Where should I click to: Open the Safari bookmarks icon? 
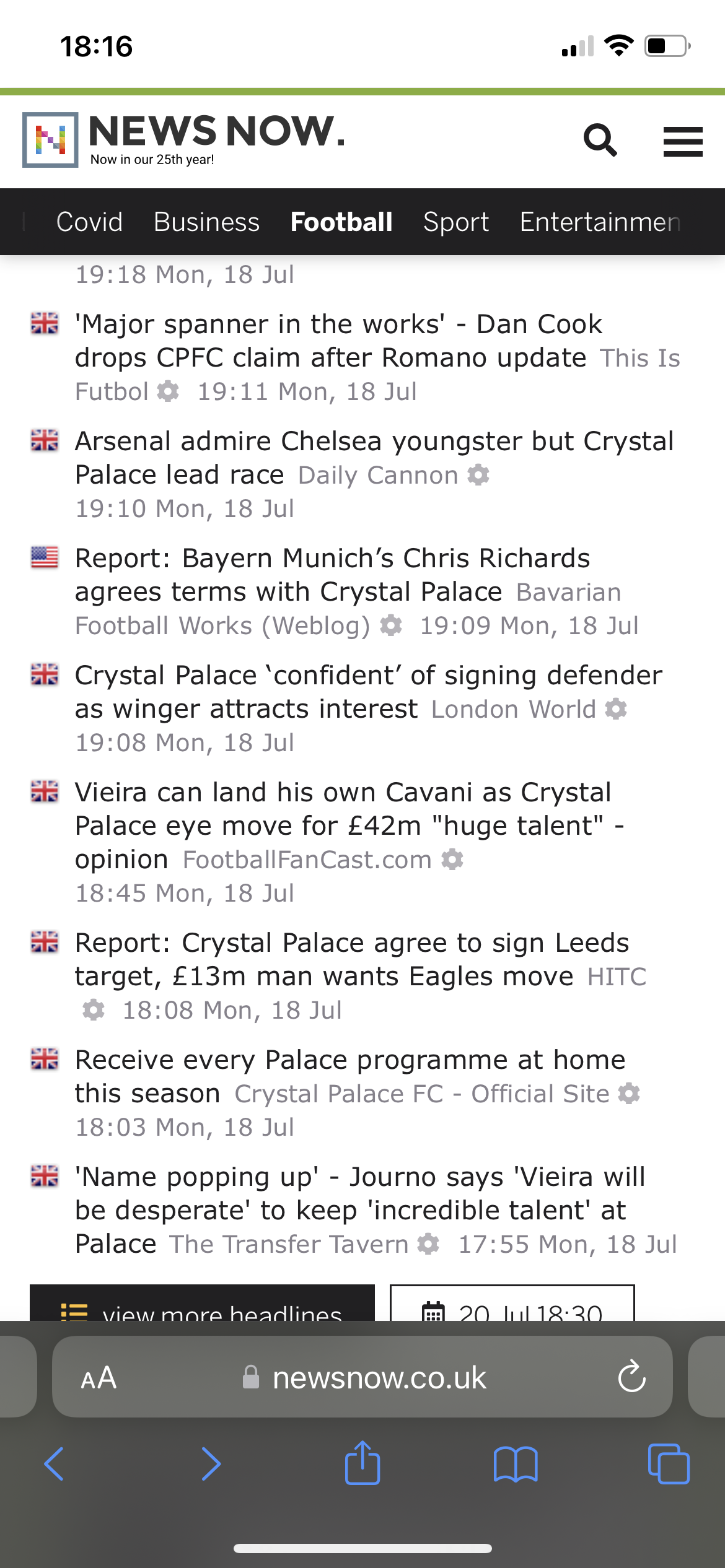click(516, 1465)
